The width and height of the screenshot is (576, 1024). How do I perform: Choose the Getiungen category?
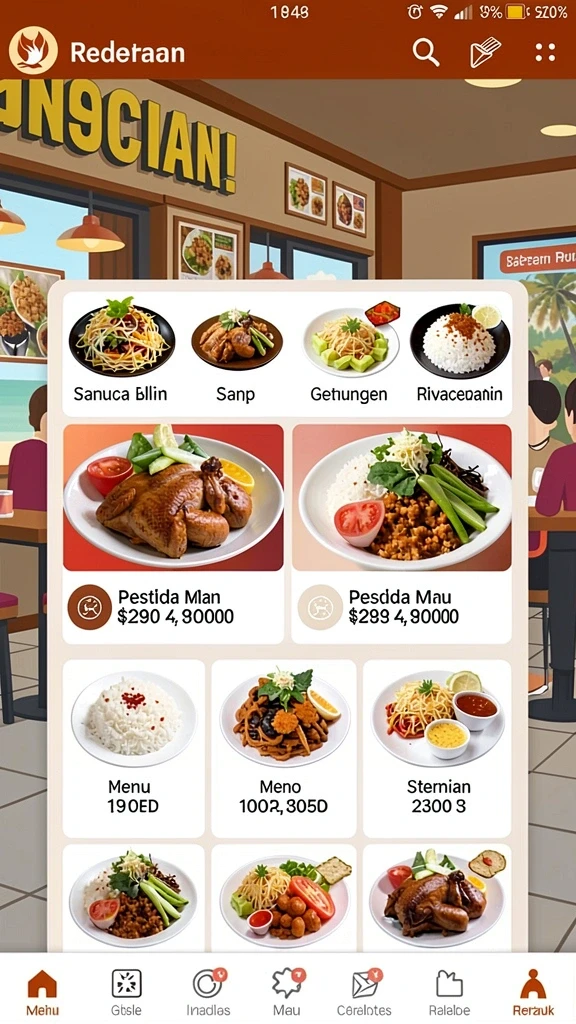(349, 351)
